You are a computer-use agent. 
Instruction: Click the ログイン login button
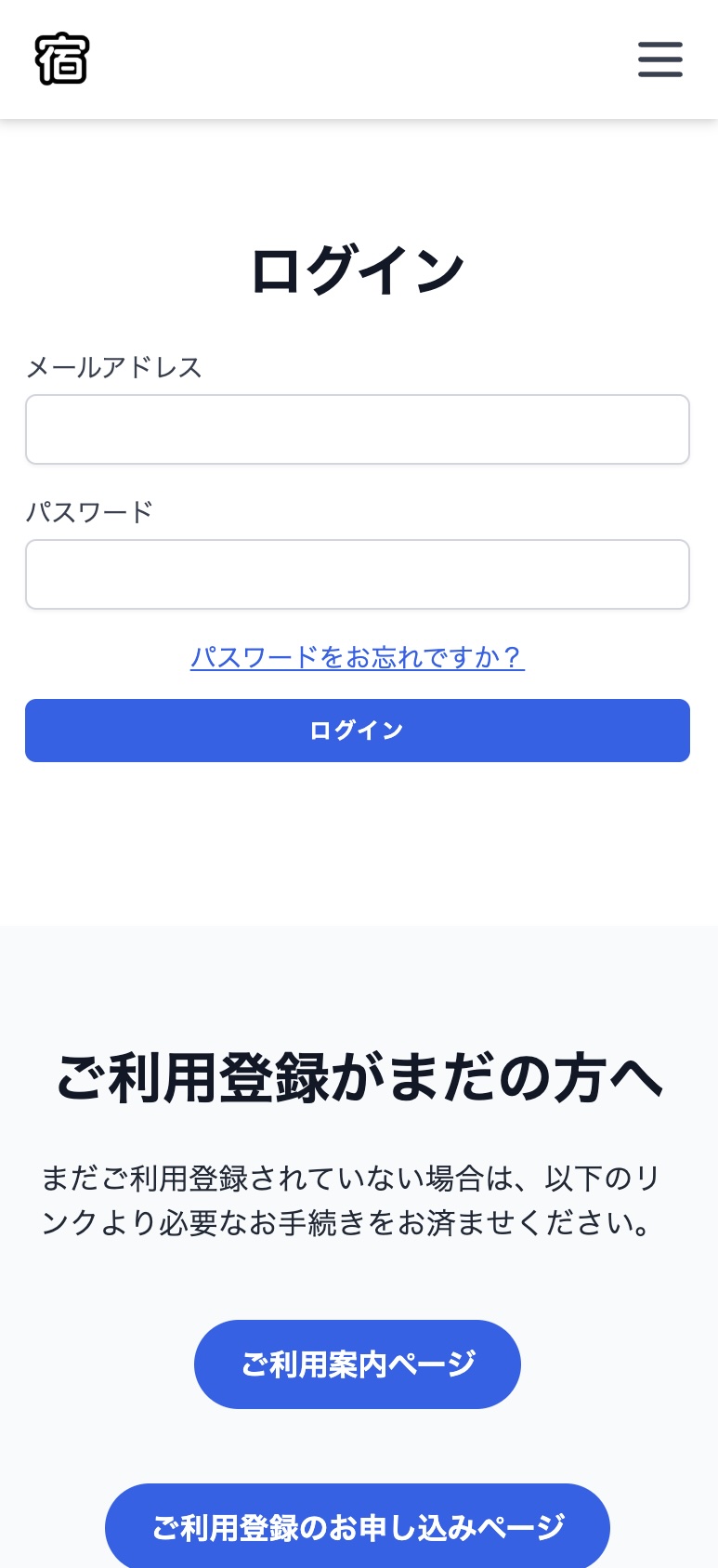358,731
